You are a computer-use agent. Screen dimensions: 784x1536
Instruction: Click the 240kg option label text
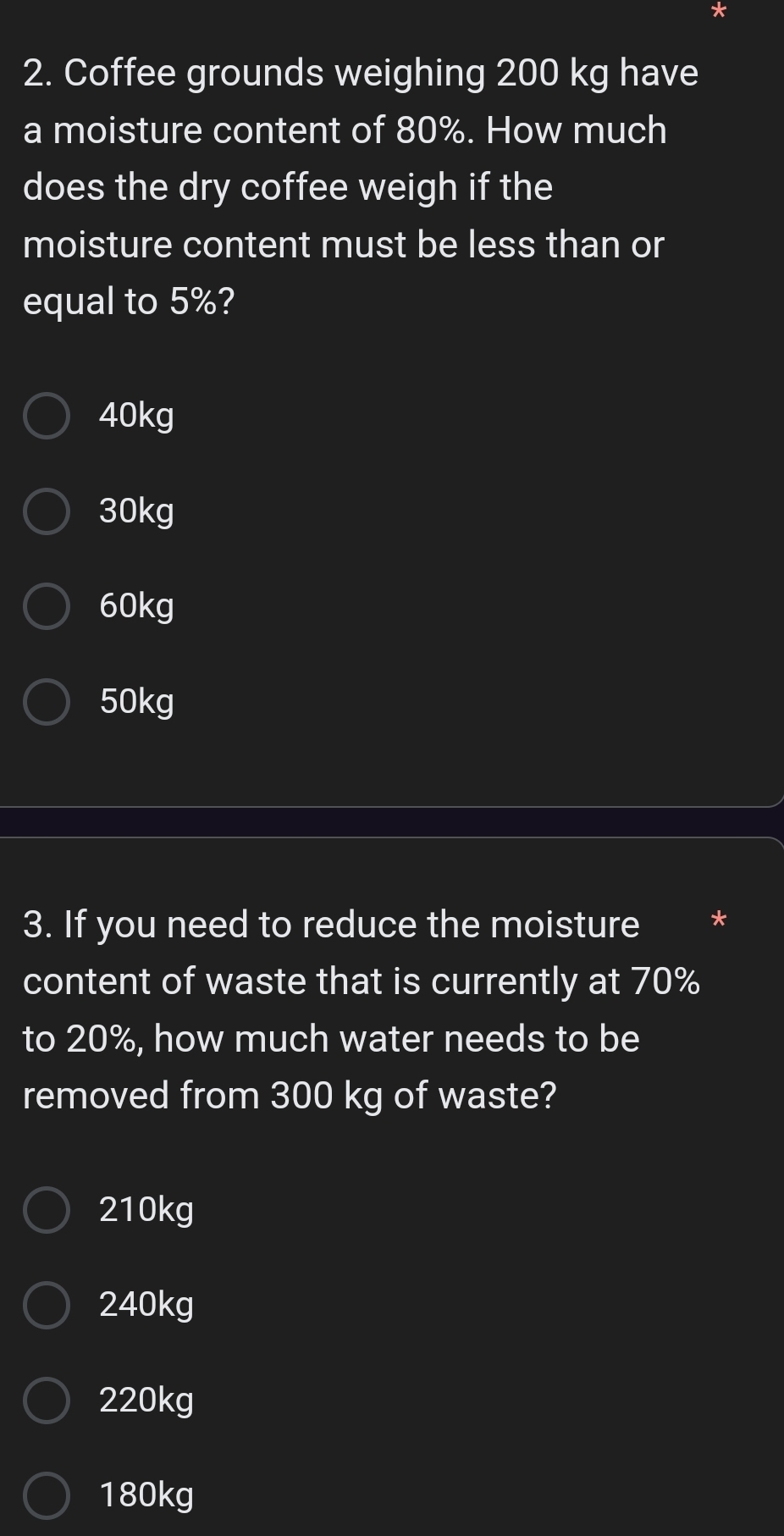point(146,1305)
